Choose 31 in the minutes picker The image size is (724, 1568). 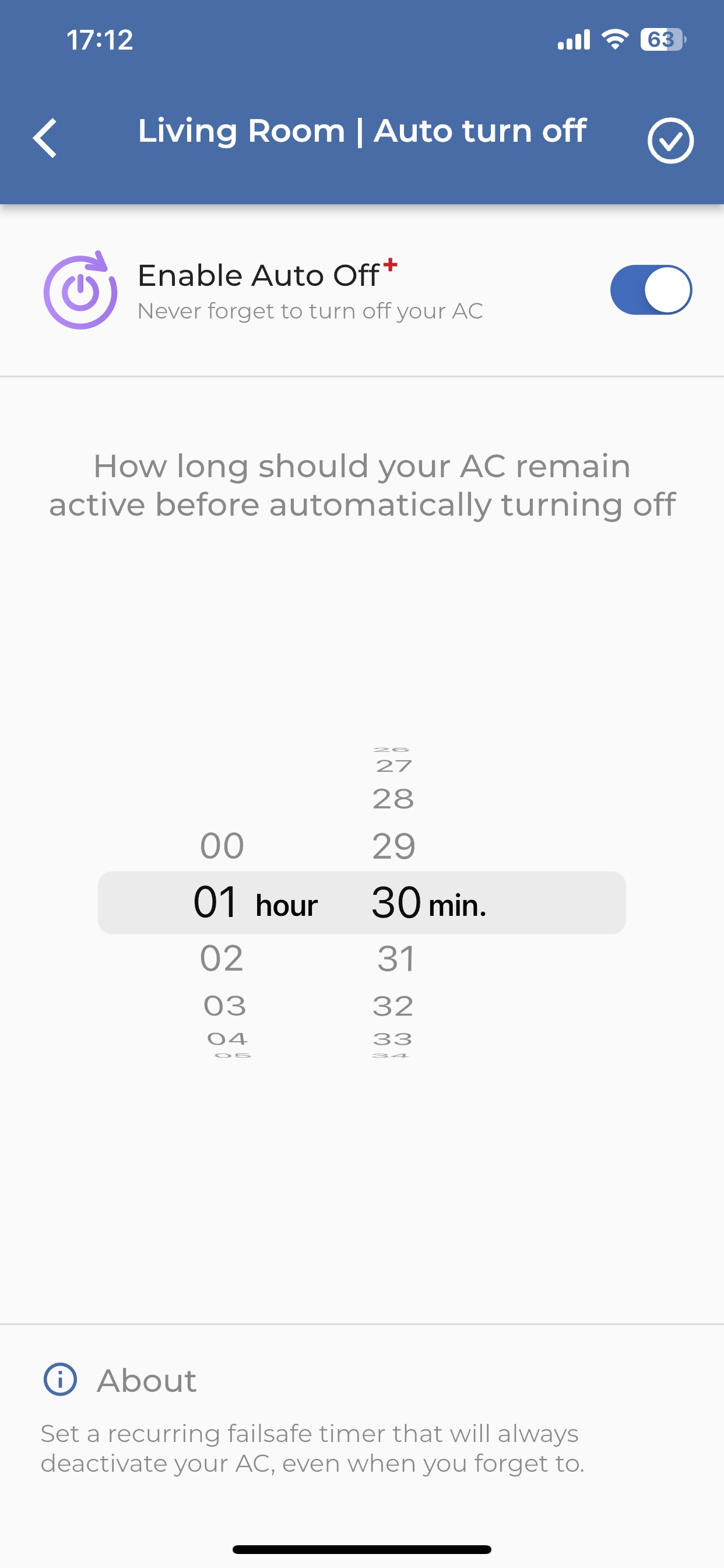[396, 958]
